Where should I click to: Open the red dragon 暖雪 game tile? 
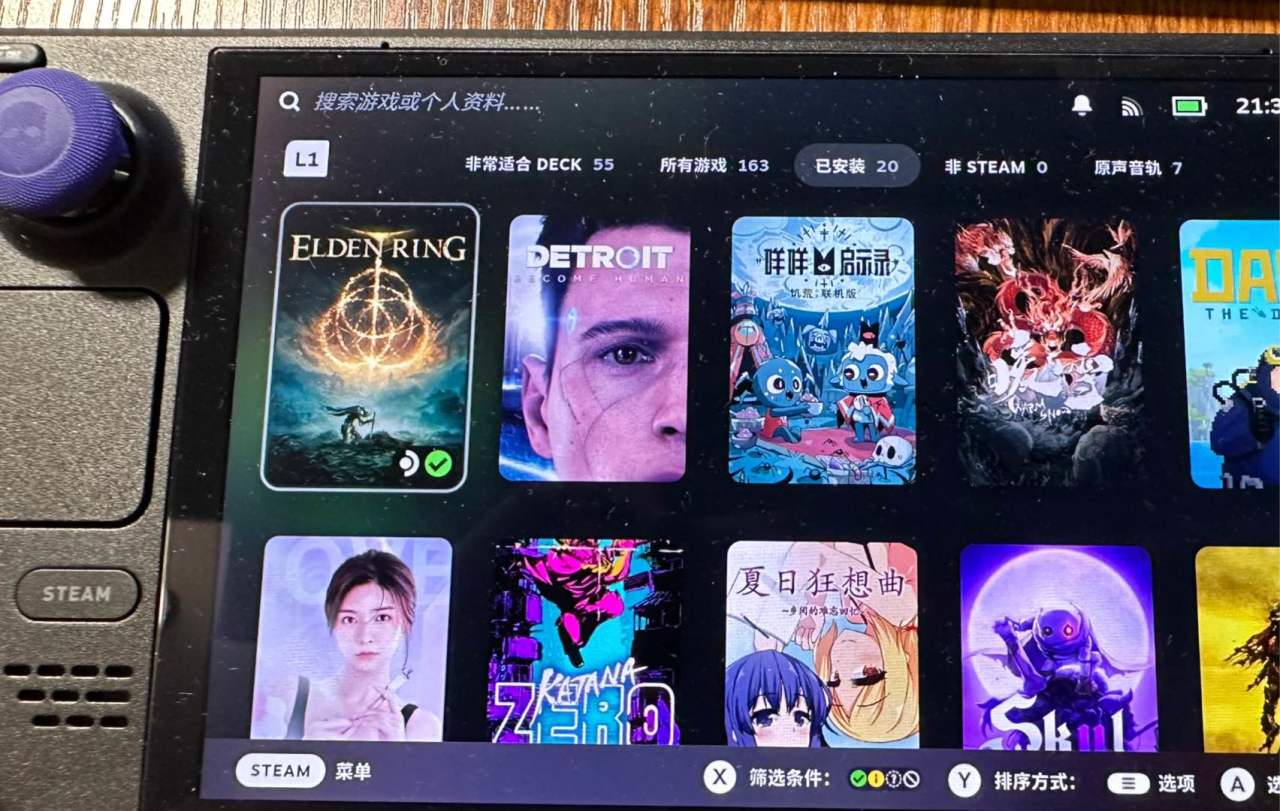(1047, 352)
